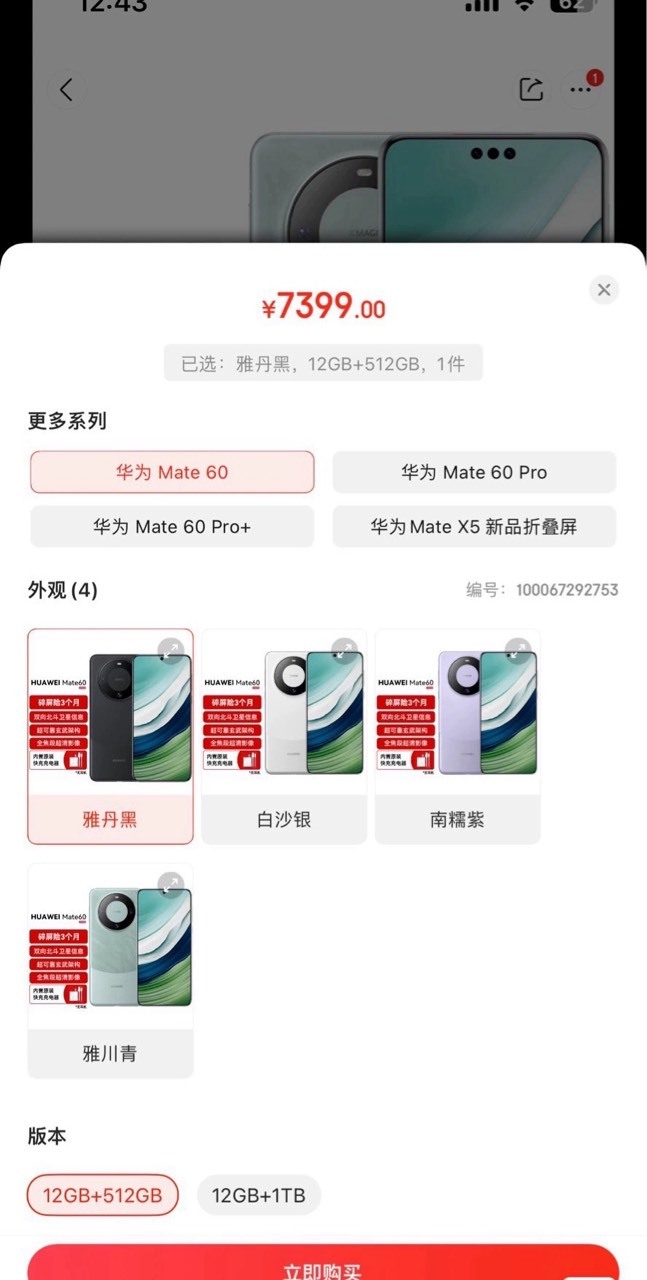Pick the 白沙银 color option
Screen dimensions: 647x1280
(284, 737)
